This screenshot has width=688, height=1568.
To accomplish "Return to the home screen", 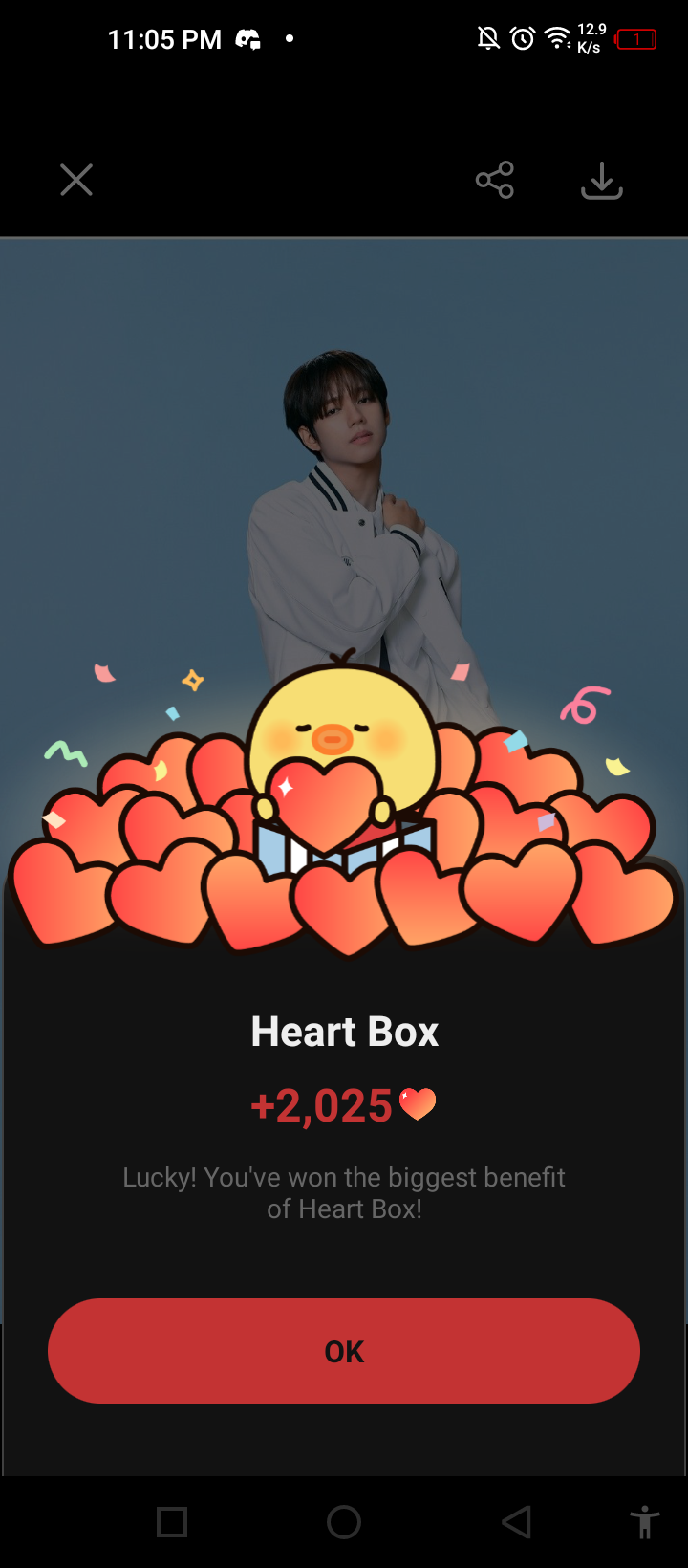I will click(x=344, y=1522).
